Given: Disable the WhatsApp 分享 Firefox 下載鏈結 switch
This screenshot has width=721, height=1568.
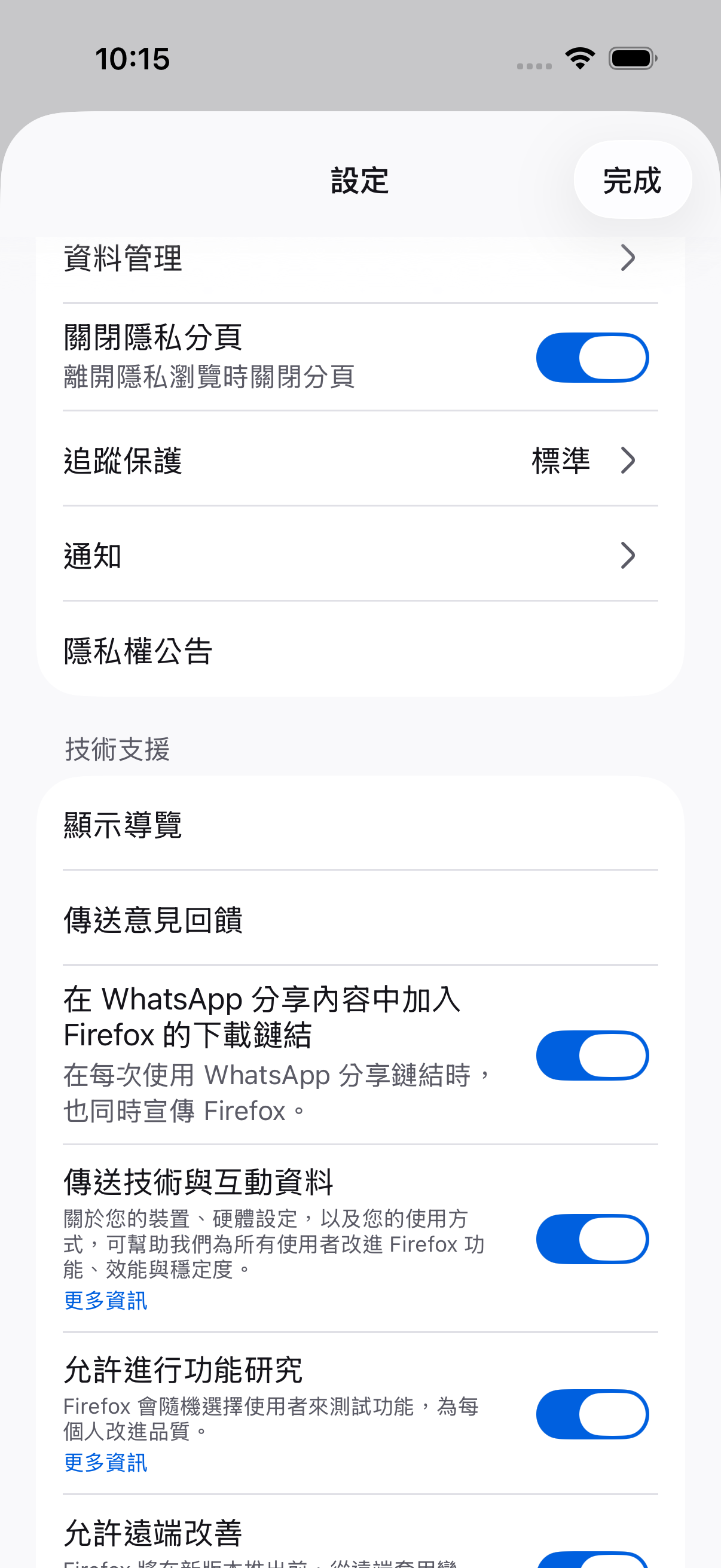Looking at the screenshot, I should [592, 1055].
